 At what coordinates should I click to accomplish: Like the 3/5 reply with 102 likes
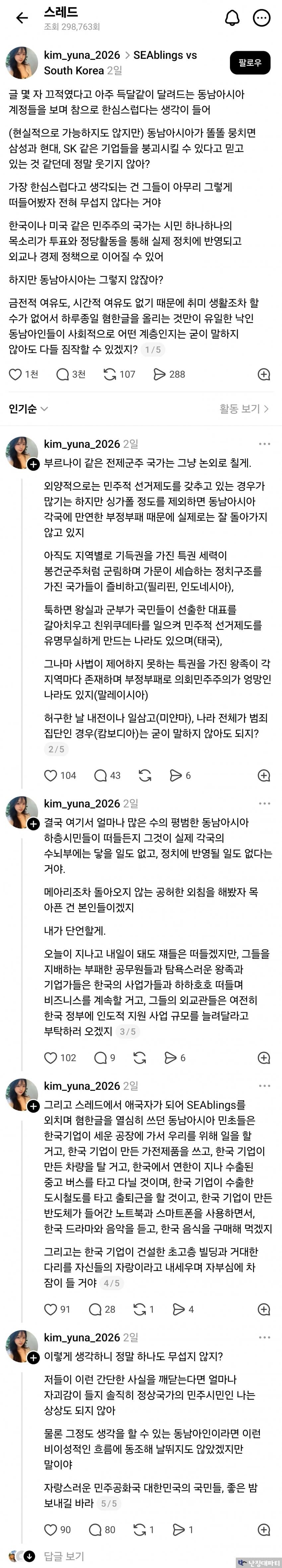click(51, 1058)
